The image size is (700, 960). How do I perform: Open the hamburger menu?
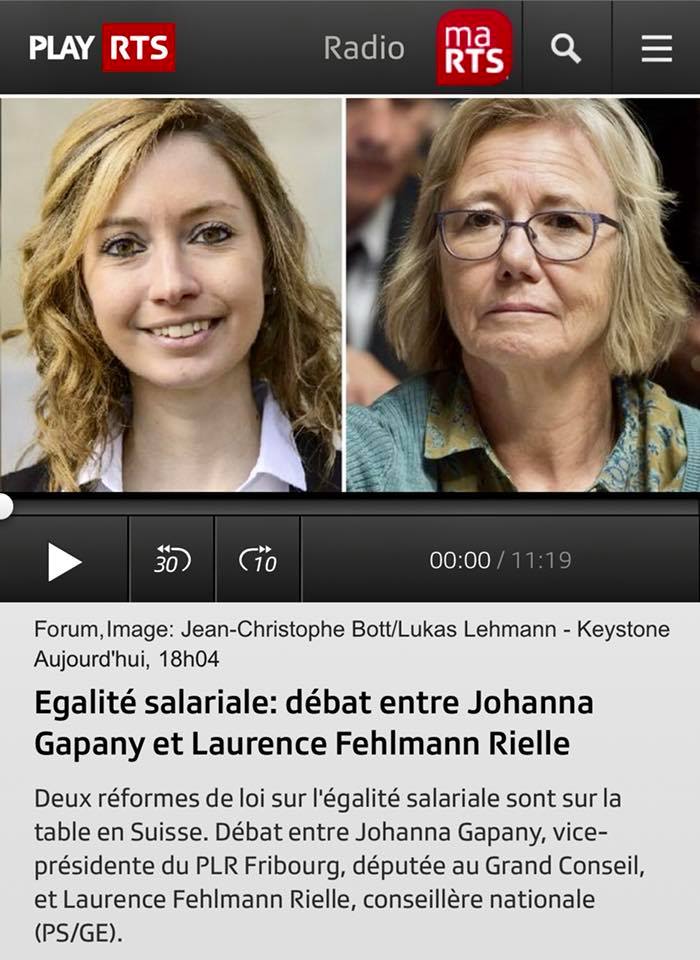tap(656, 48)
